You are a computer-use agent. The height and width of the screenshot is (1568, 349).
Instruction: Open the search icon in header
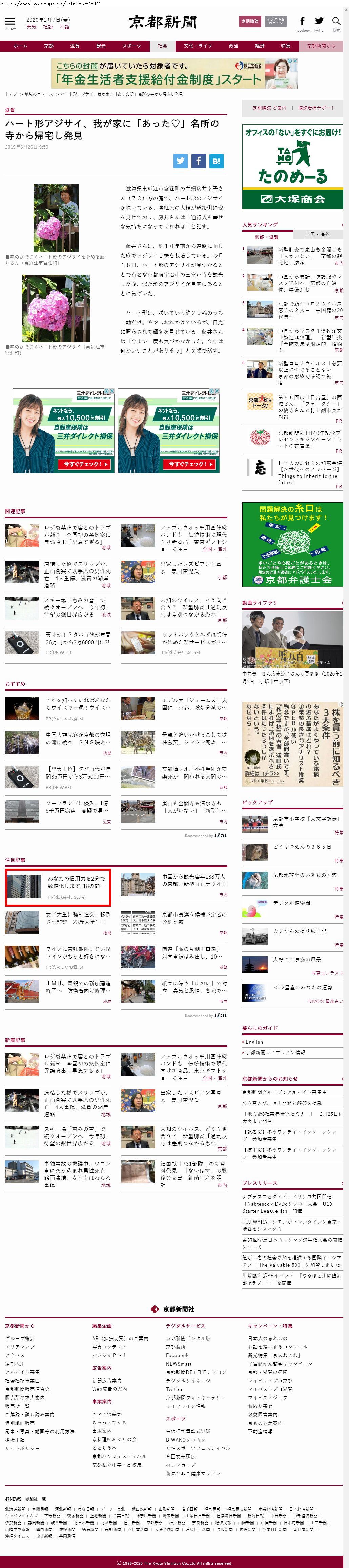pyautogui.click(x=336, y=23)
